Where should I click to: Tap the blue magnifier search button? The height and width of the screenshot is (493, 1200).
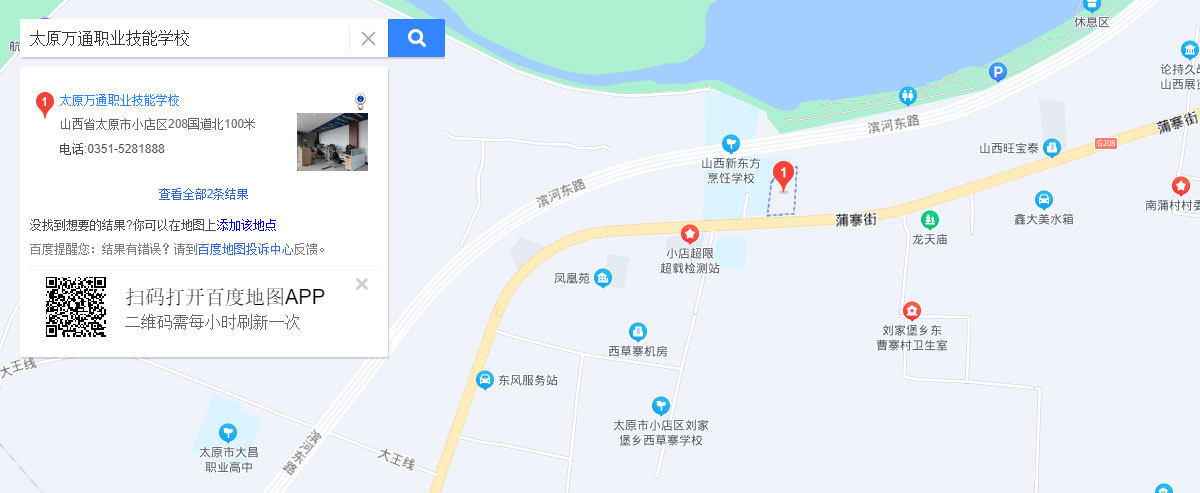click(x=416, y=39)
